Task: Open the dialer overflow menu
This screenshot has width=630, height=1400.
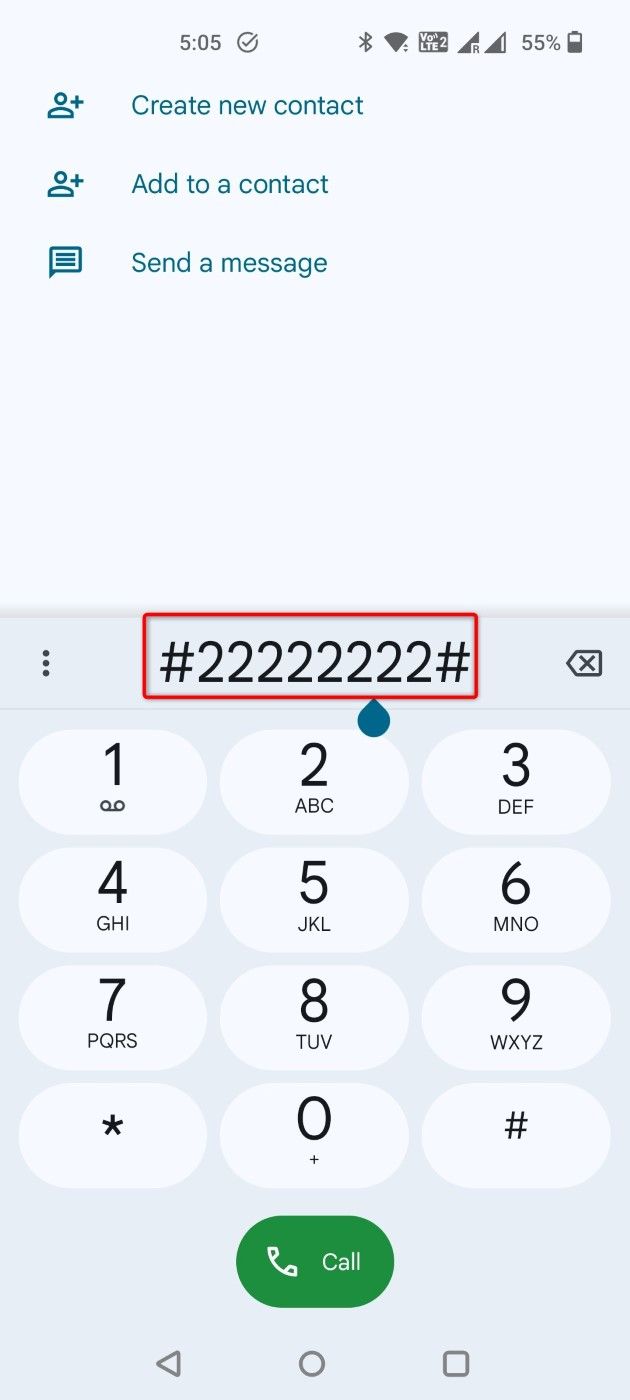Action: (46, 663)
